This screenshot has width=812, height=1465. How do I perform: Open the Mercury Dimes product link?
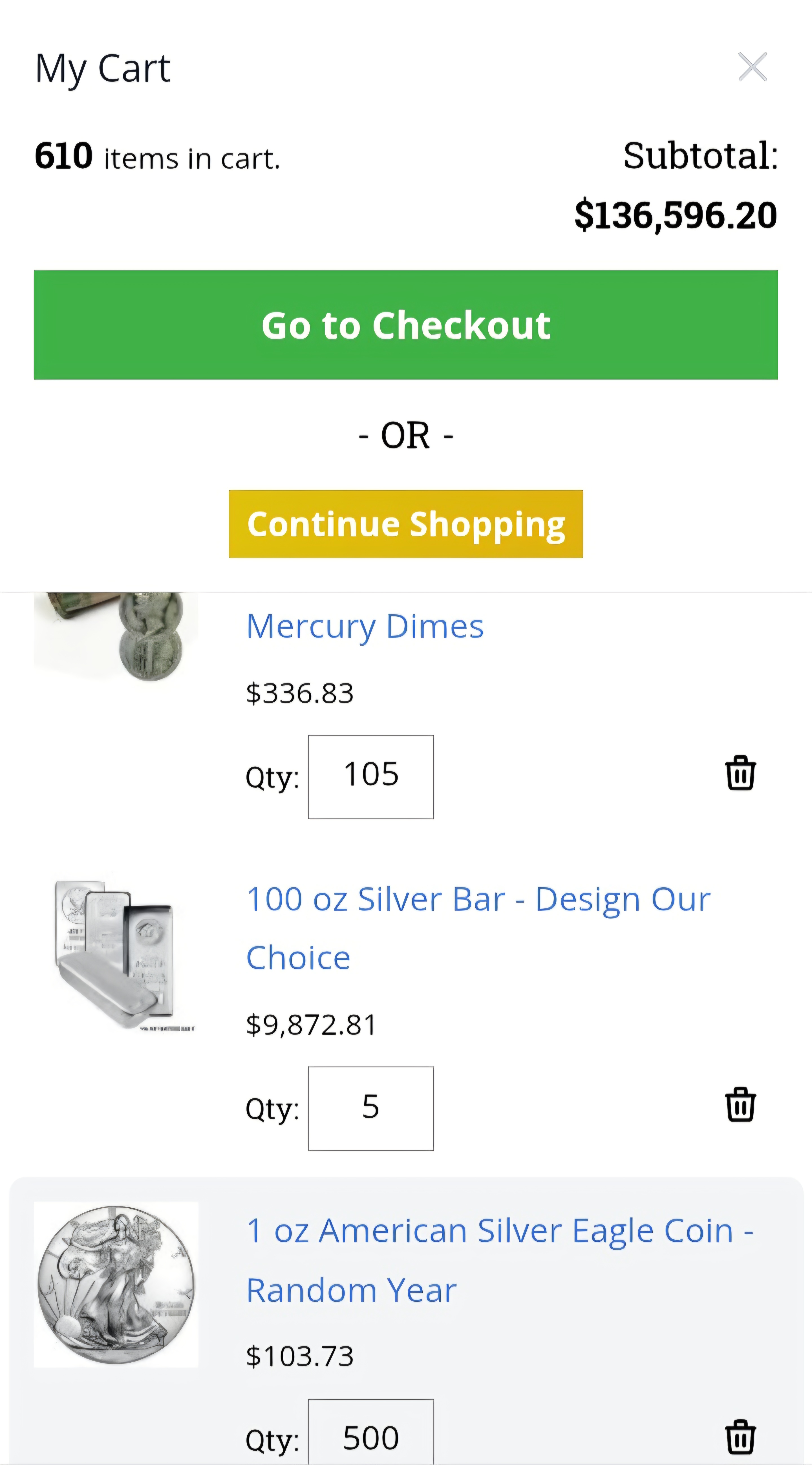365,627
